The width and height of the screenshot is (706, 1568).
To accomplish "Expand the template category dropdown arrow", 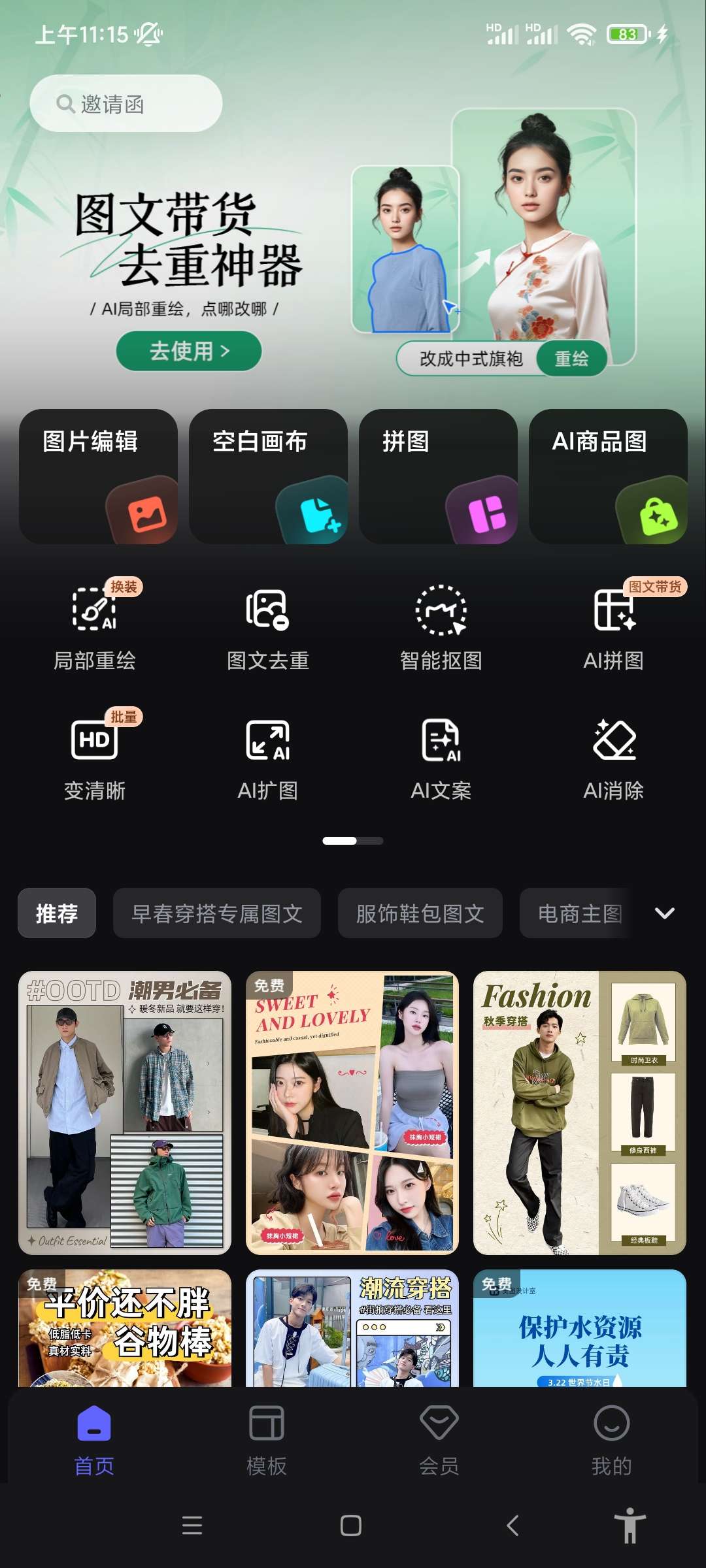I will [x=664, y=913].
